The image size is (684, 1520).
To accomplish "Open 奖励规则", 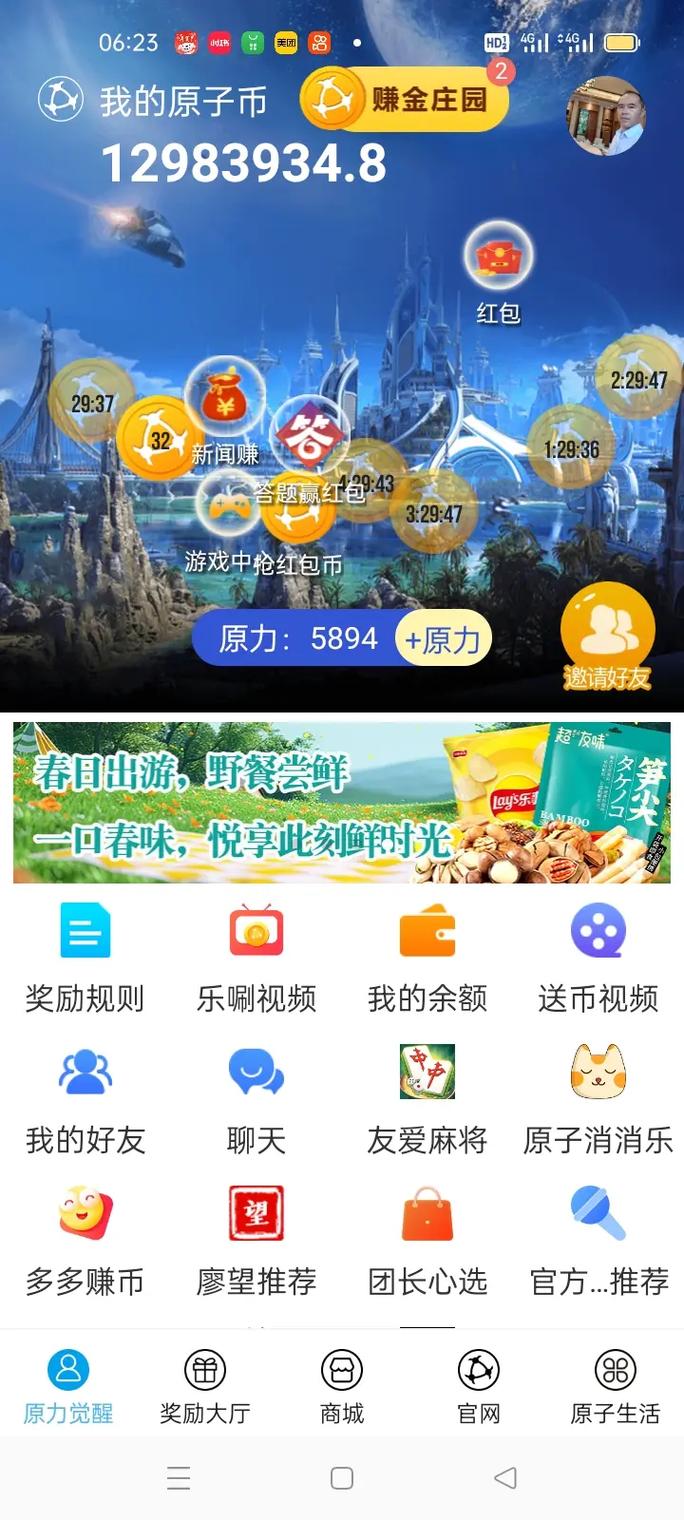I will (x=85, y=957).
